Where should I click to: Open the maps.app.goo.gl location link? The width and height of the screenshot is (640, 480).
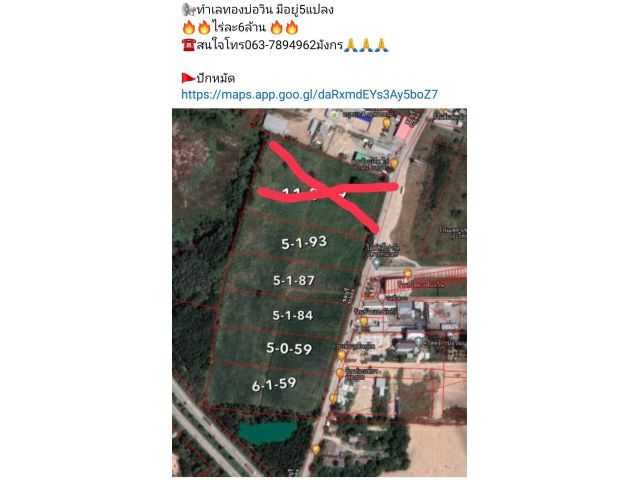(309, 94)
